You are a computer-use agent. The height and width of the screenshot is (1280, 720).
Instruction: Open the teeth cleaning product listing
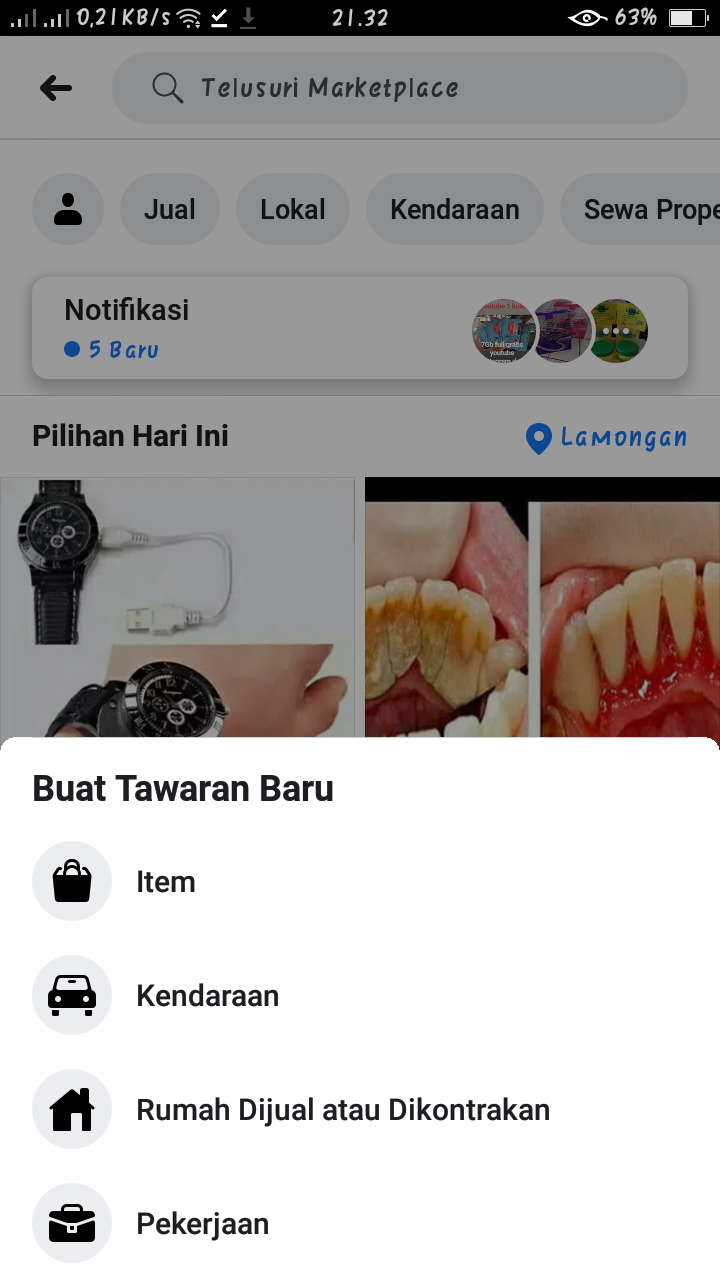click(542, 607)
